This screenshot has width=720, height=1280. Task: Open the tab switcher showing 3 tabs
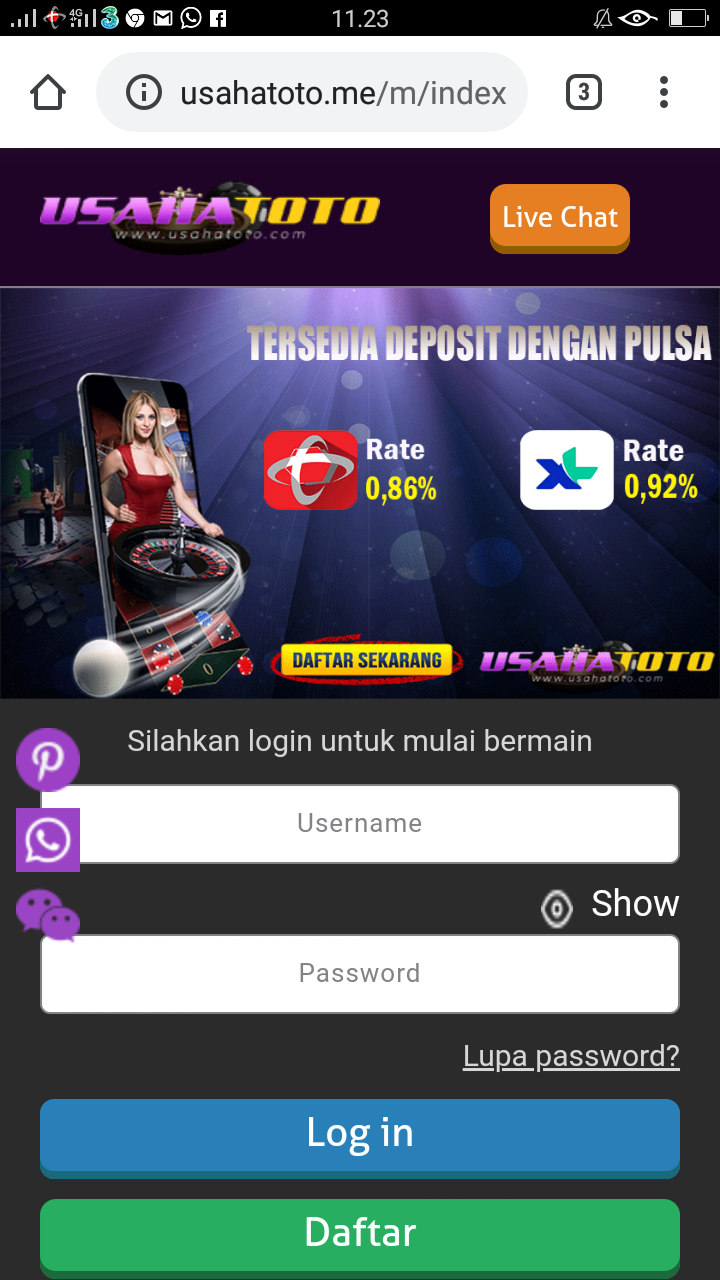coord(584,93)
